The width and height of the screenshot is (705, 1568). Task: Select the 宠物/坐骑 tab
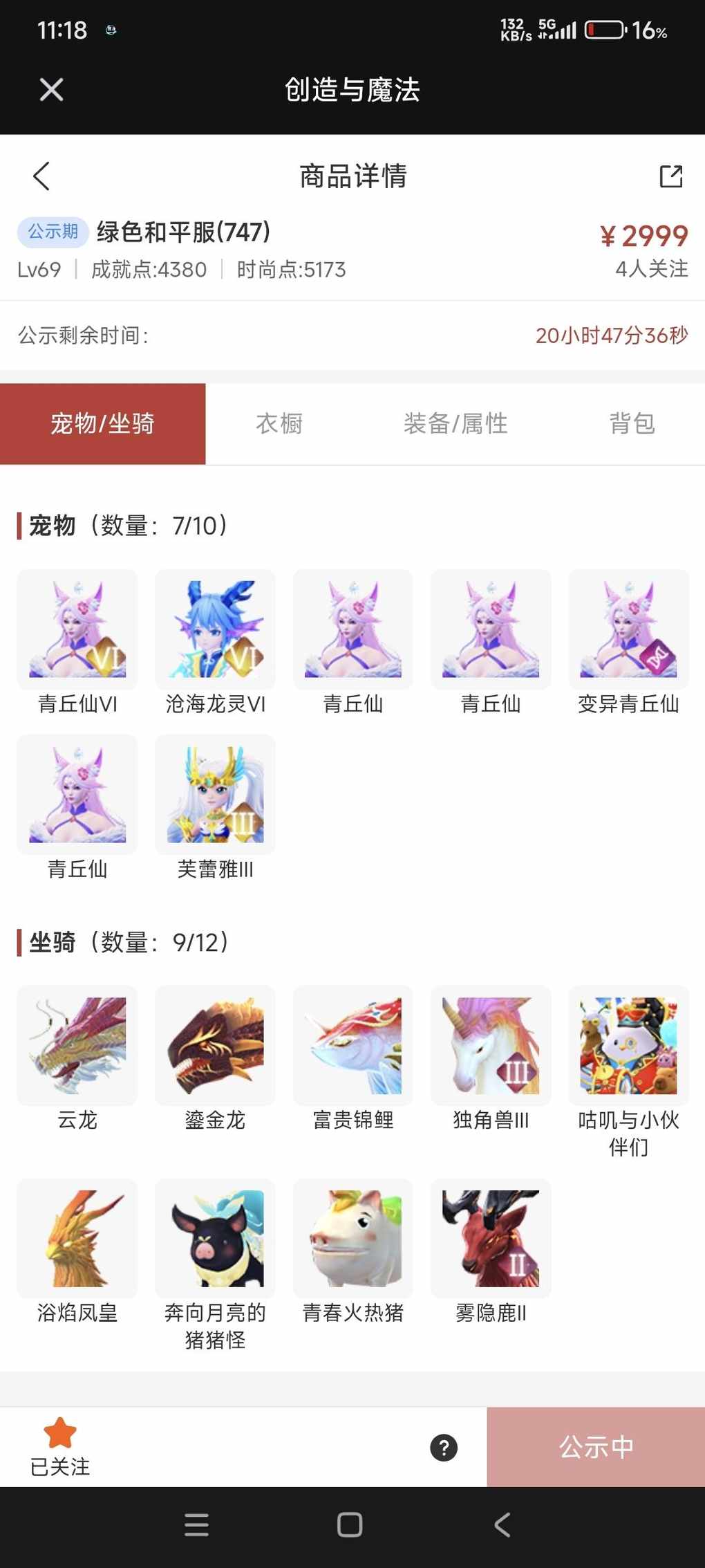102,423
